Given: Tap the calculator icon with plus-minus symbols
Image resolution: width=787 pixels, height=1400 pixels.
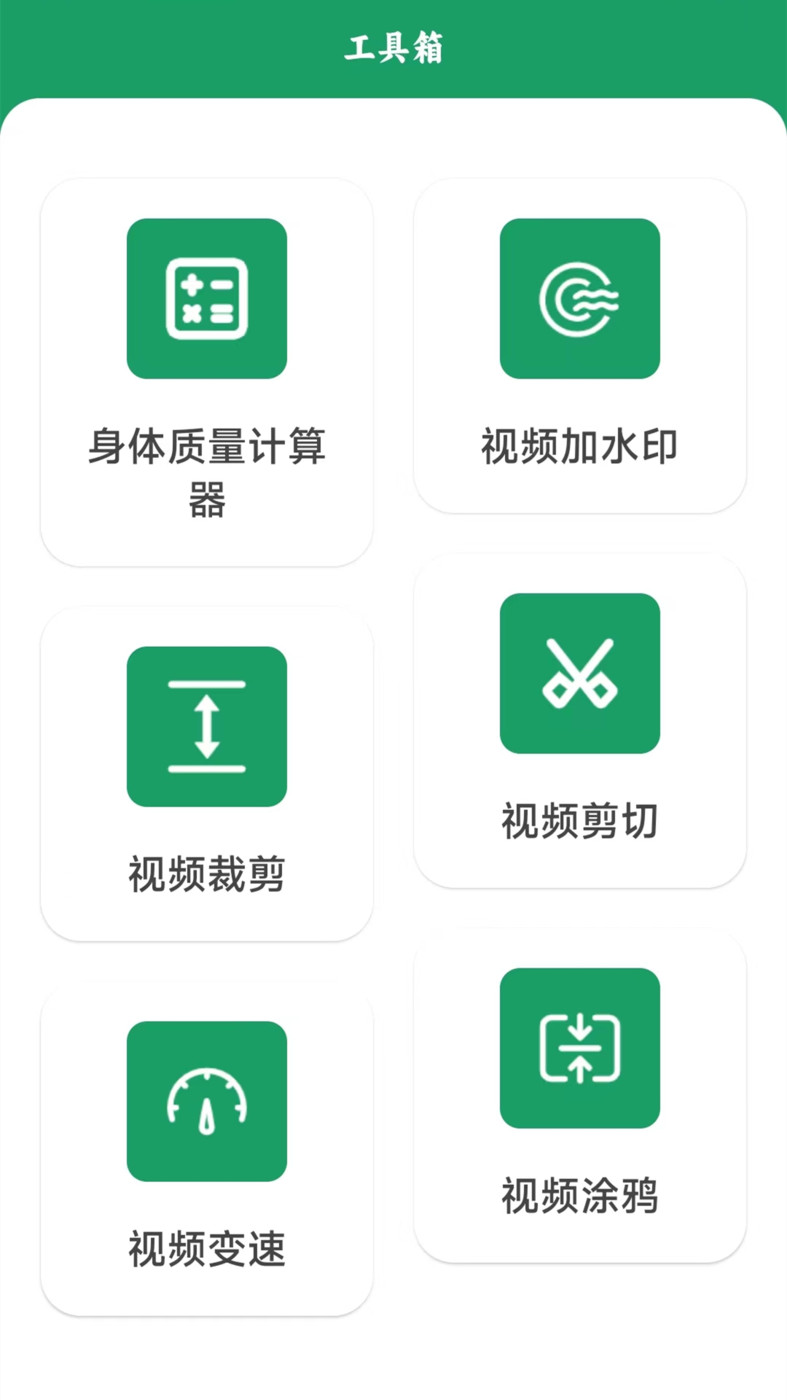Looking at the screenshot, I should tap(207, 298).
